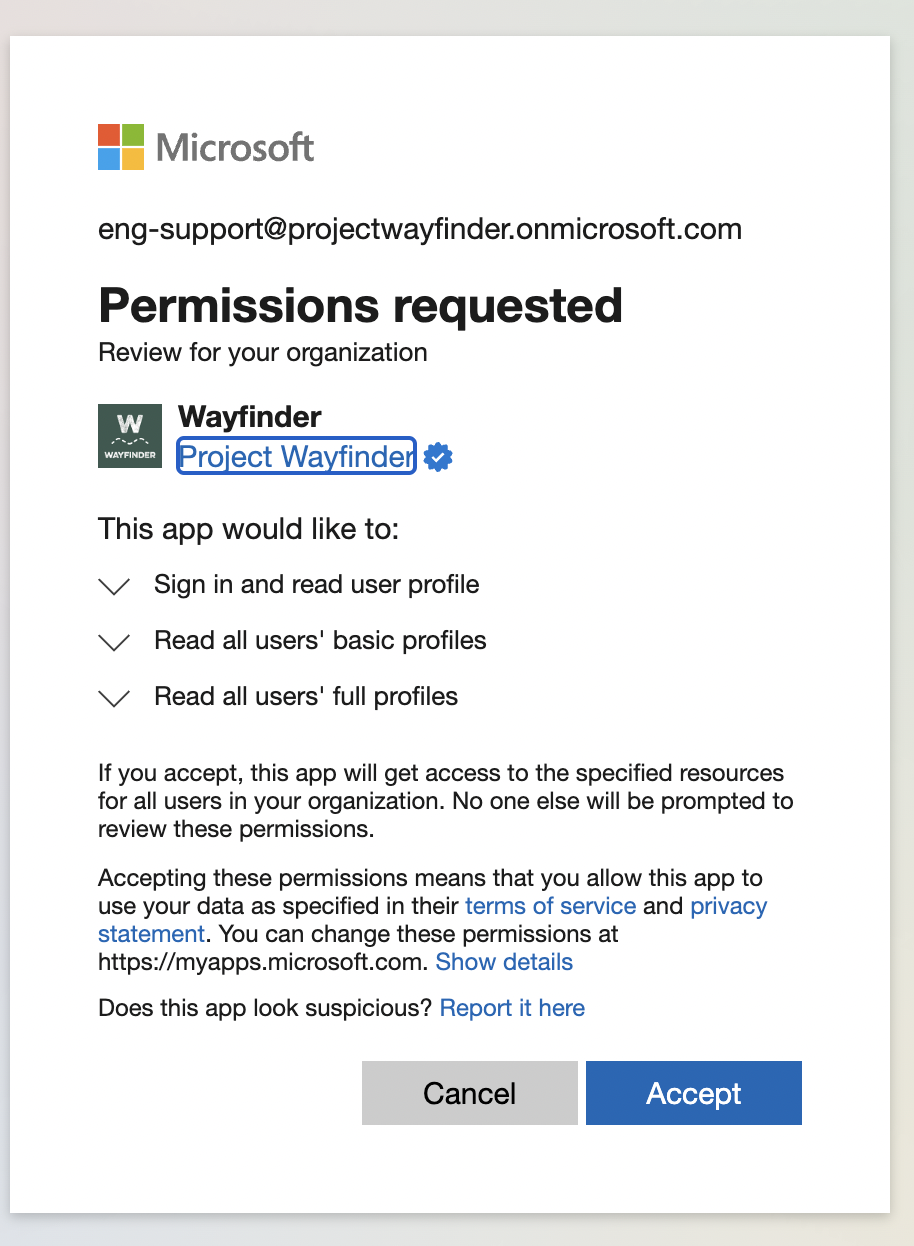The image size is (914, 1246).
Task: Click the Microsoft logo
Action: [x=205, y=147]
